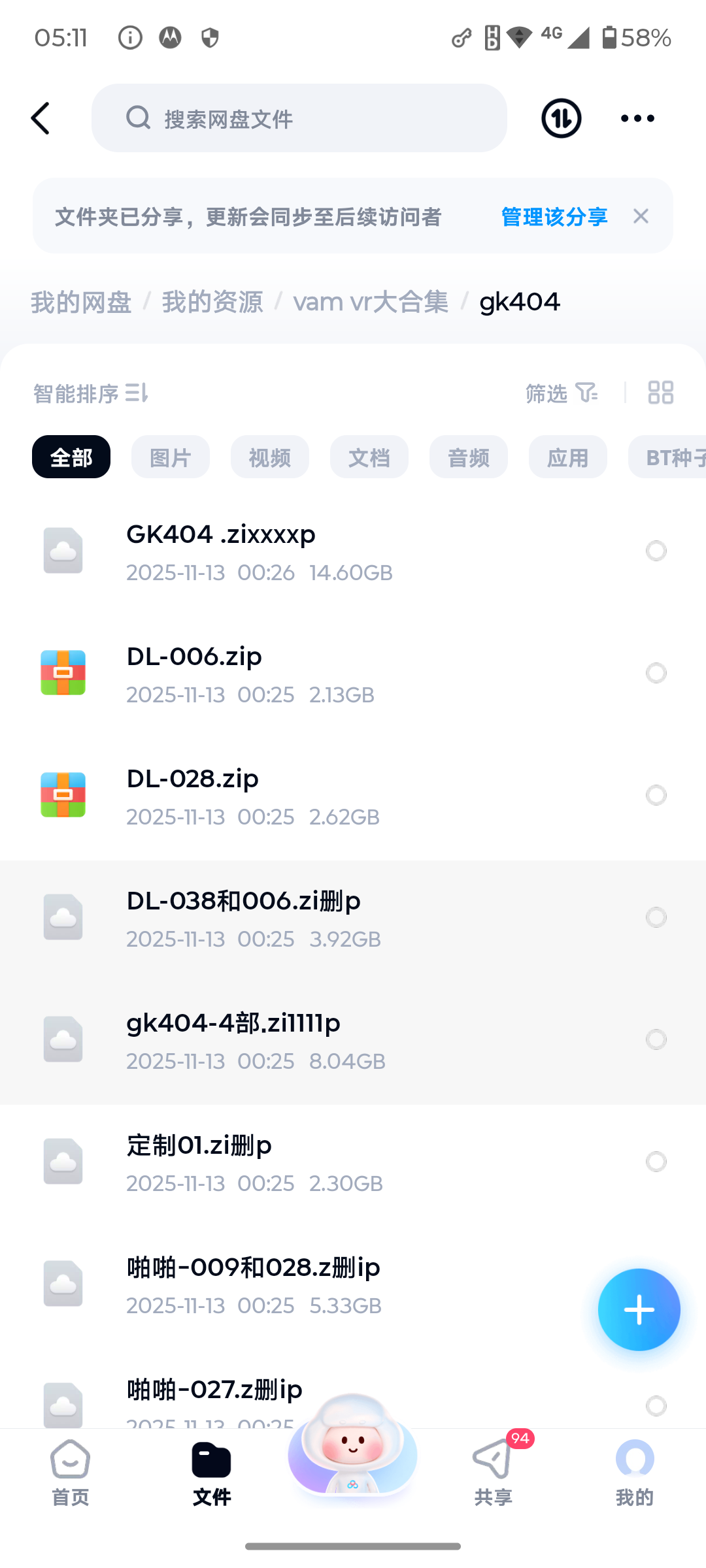Screen dimensions: 706x1568
Task: Select the checkbox for 定制01.zi删p
Action: tap(656, 1162)
